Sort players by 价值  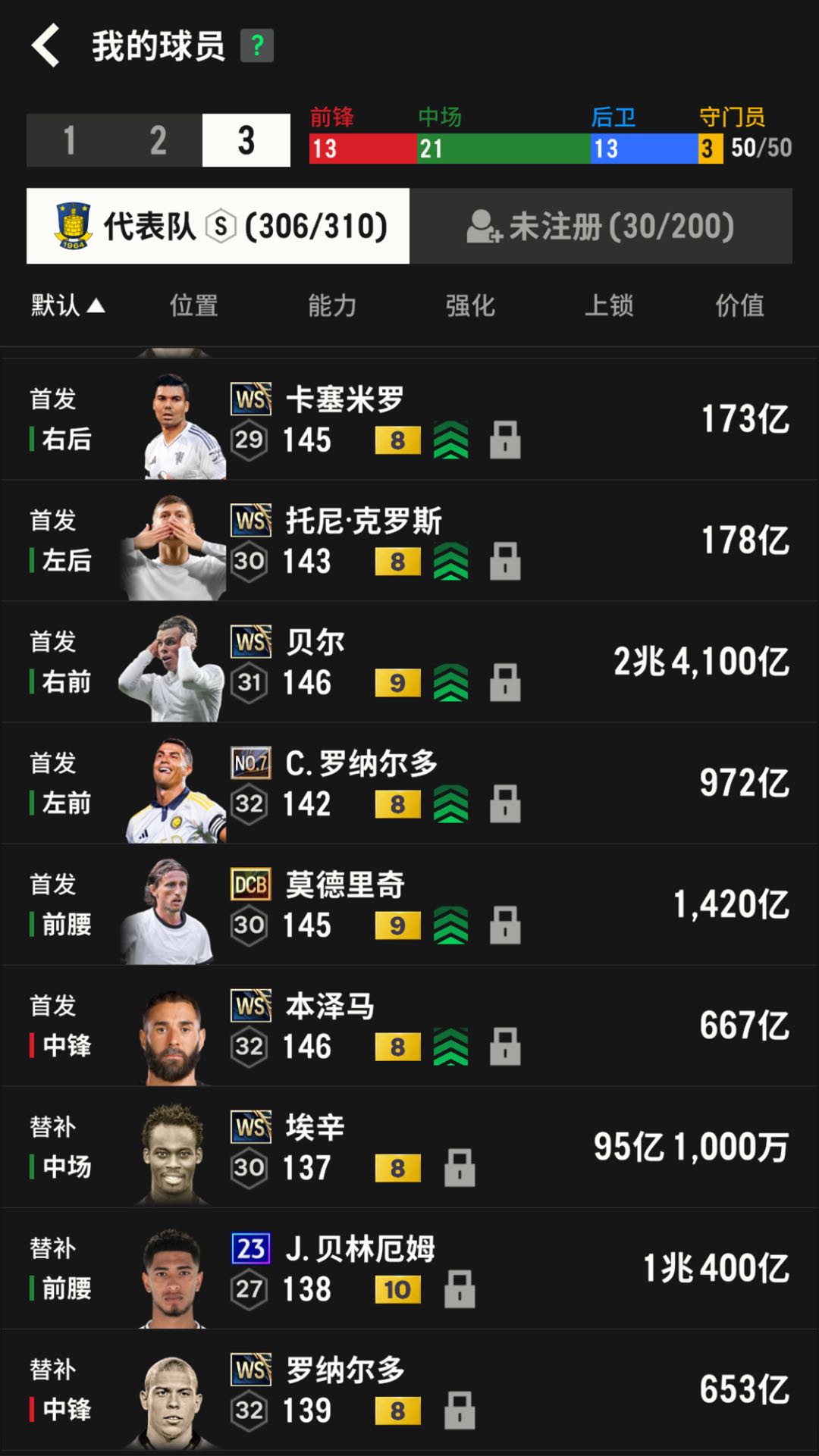[739, 305]
